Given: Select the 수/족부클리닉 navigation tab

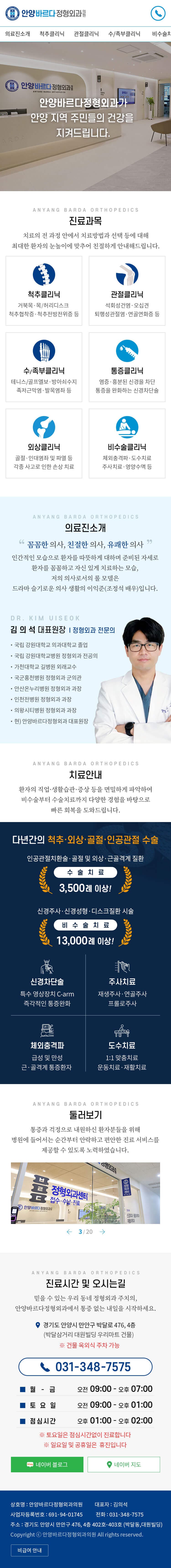Looking at the screenshot, I should coord(124,34).
